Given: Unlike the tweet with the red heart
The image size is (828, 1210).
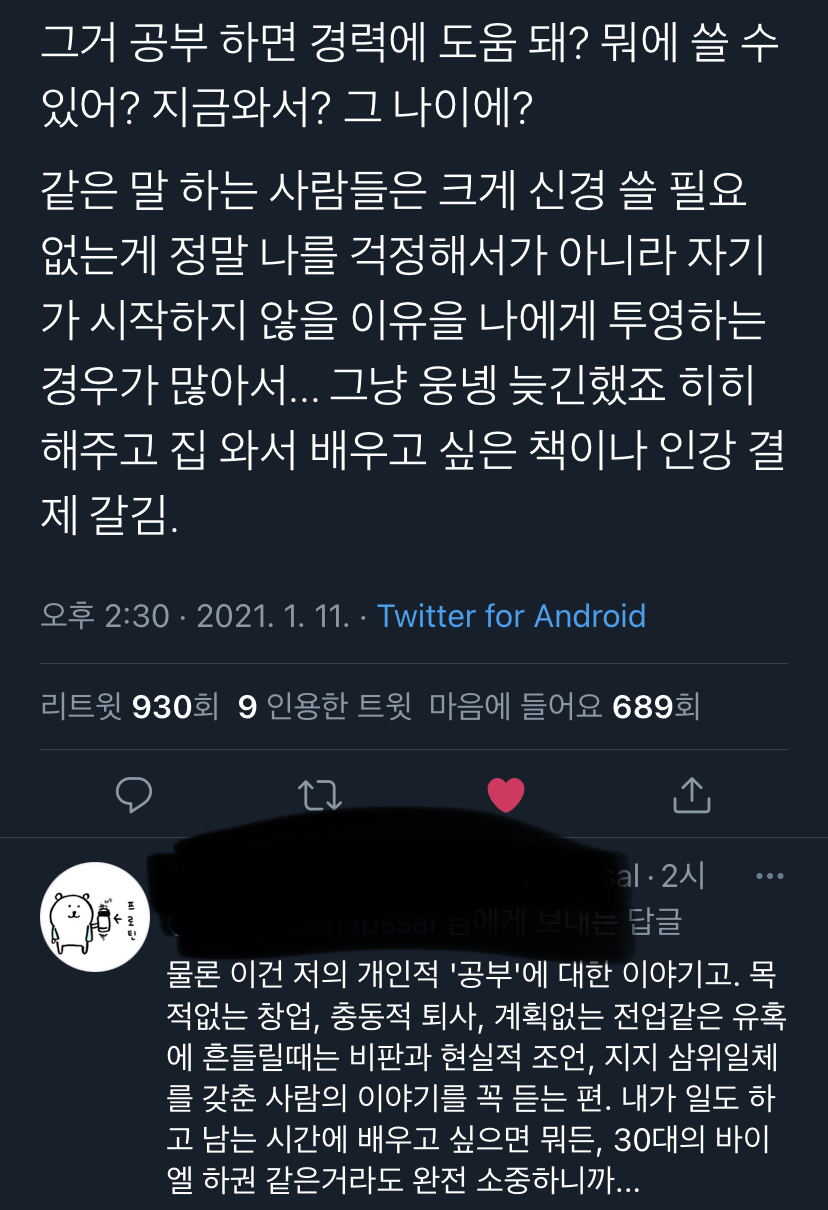Looking at the screenshot, I should [506, 795].
